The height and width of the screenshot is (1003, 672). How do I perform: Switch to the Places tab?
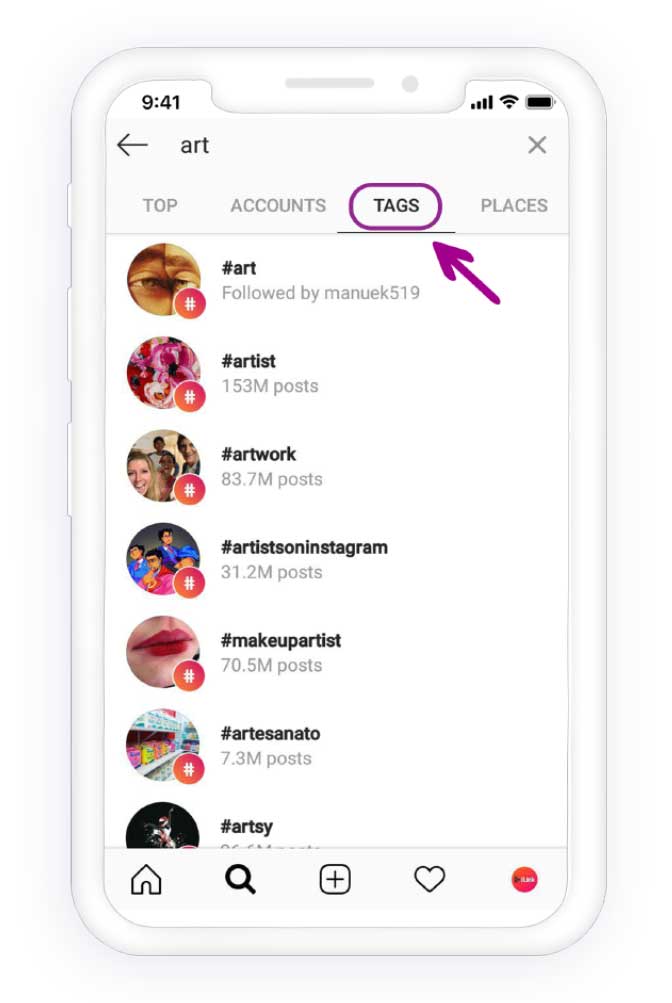click(514, 205)
